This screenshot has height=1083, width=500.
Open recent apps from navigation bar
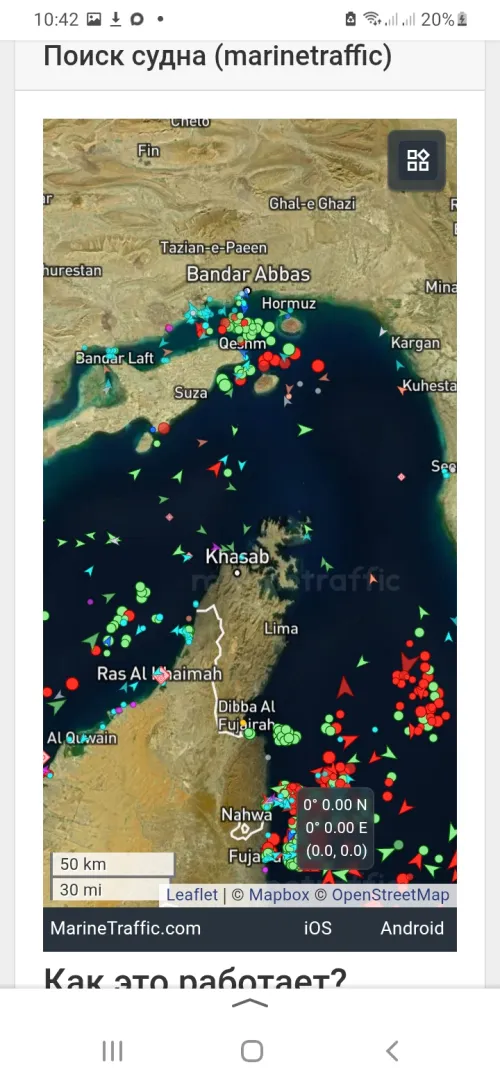(112, 1051)
